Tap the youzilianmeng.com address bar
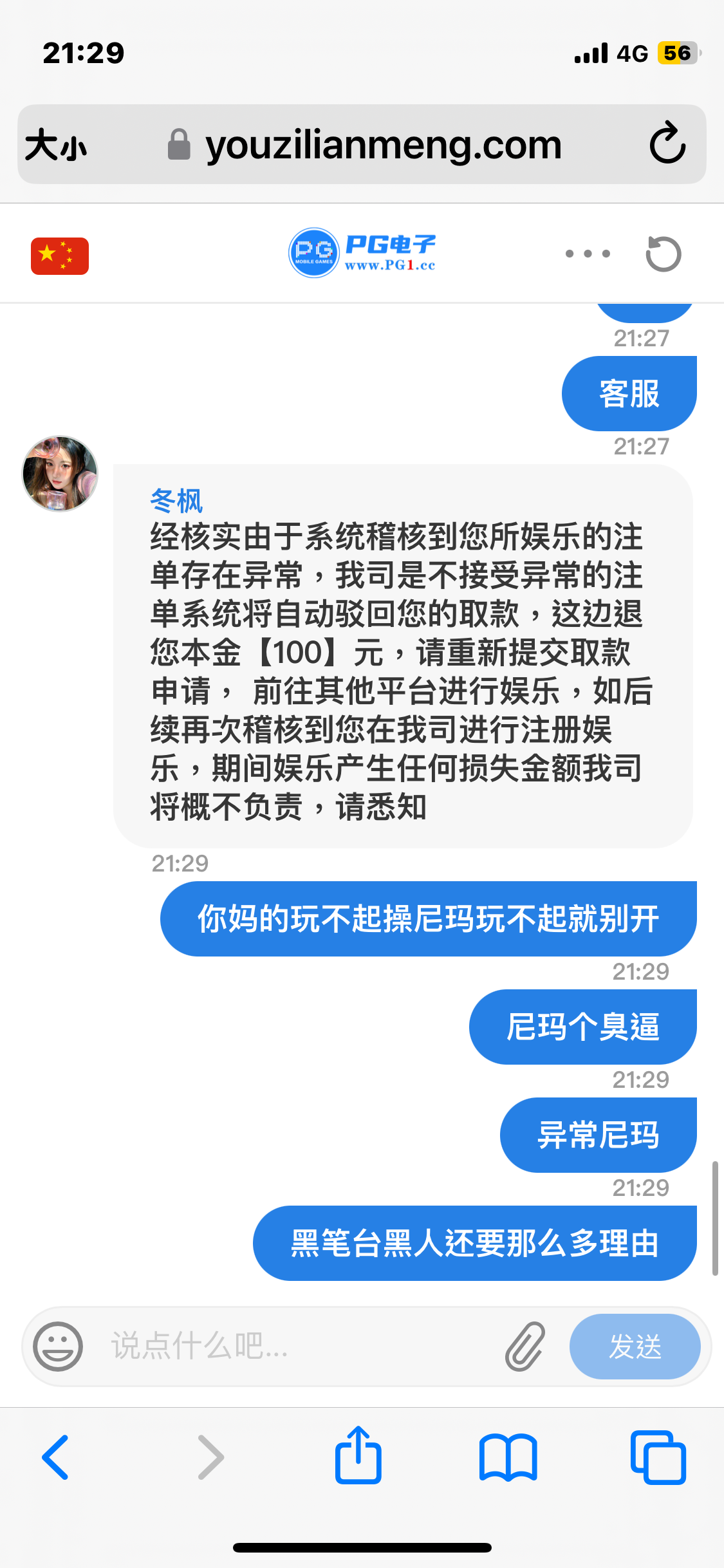The height and width of the screenshot is (1568, 724). pyautogui.click(x=383, y=145)
